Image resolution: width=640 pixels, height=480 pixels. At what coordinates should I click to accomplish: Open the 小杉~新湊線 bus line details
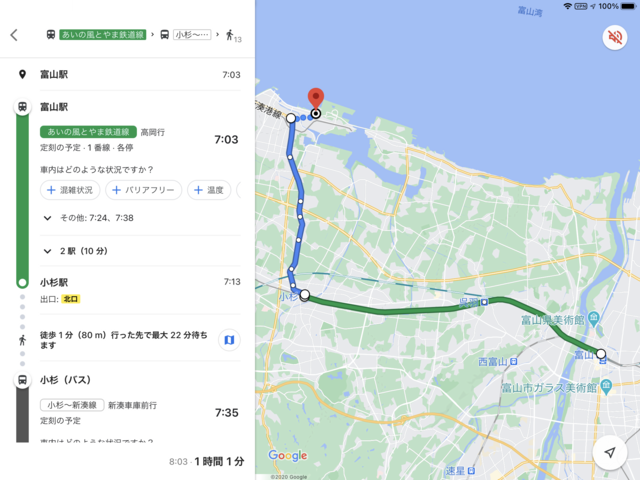(x=71, y=405)
